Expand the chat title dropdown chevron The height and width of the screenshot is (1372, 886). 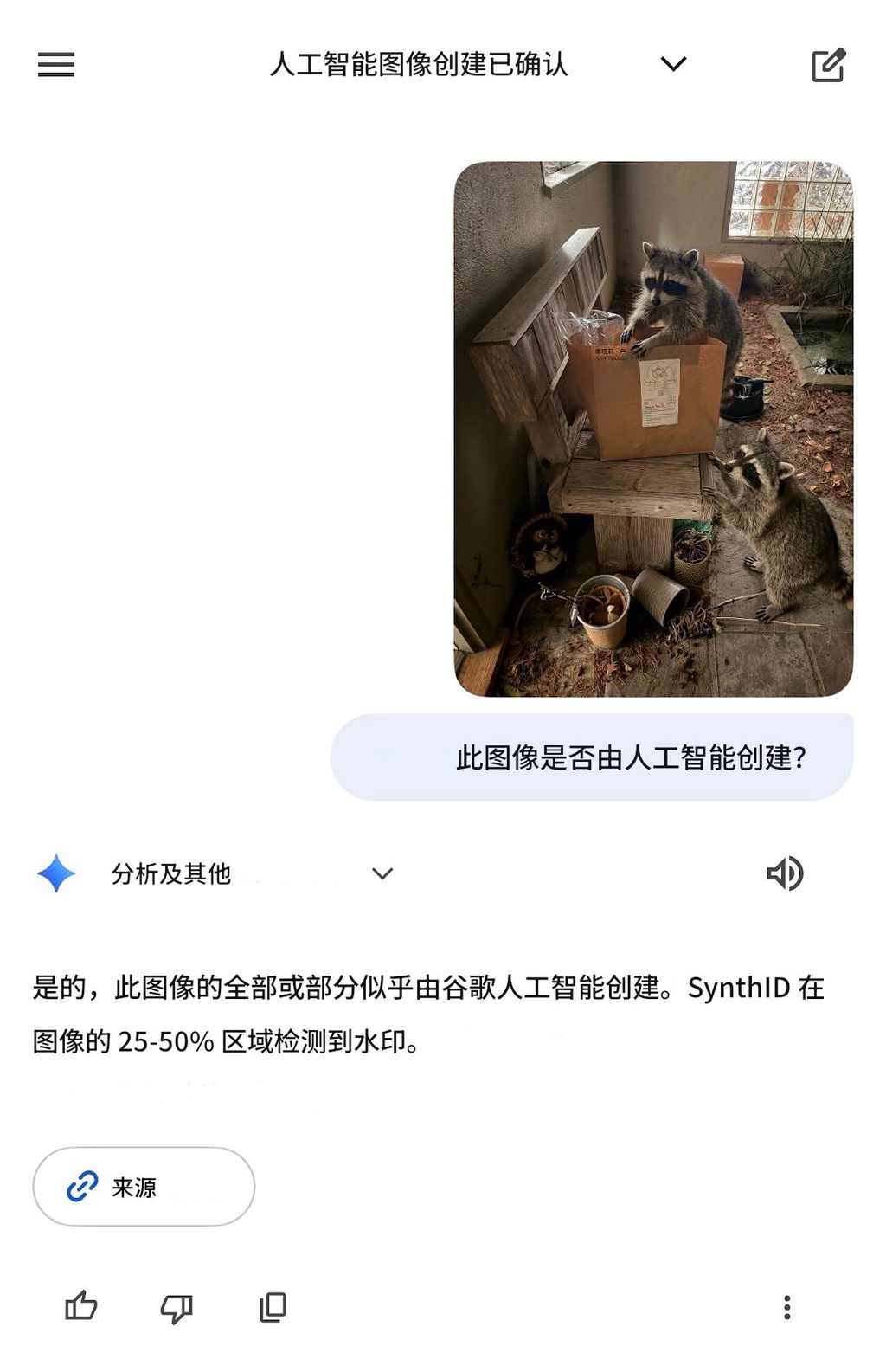(x=672, y=64)
